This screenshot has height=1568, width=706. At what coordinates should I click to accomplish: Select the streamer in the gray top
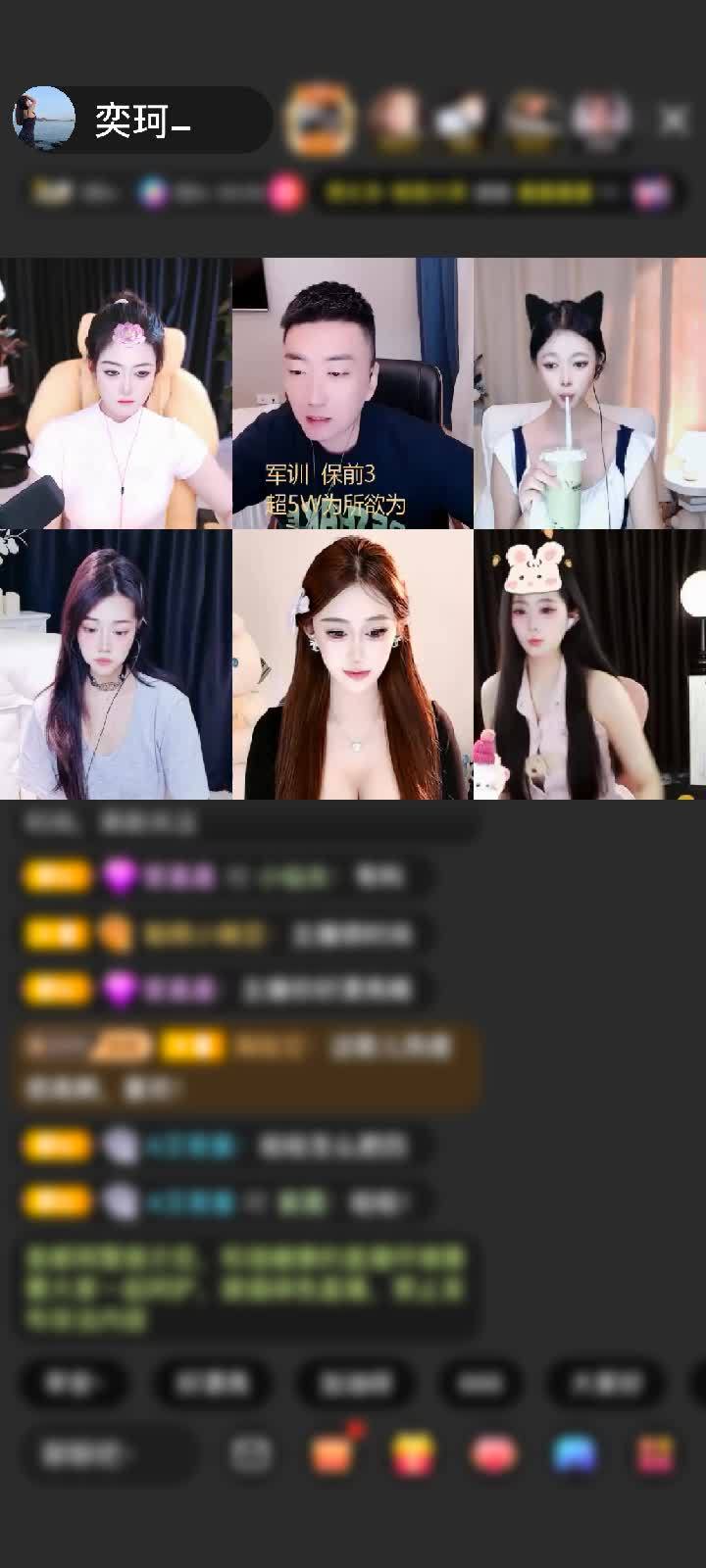point(116,664)
